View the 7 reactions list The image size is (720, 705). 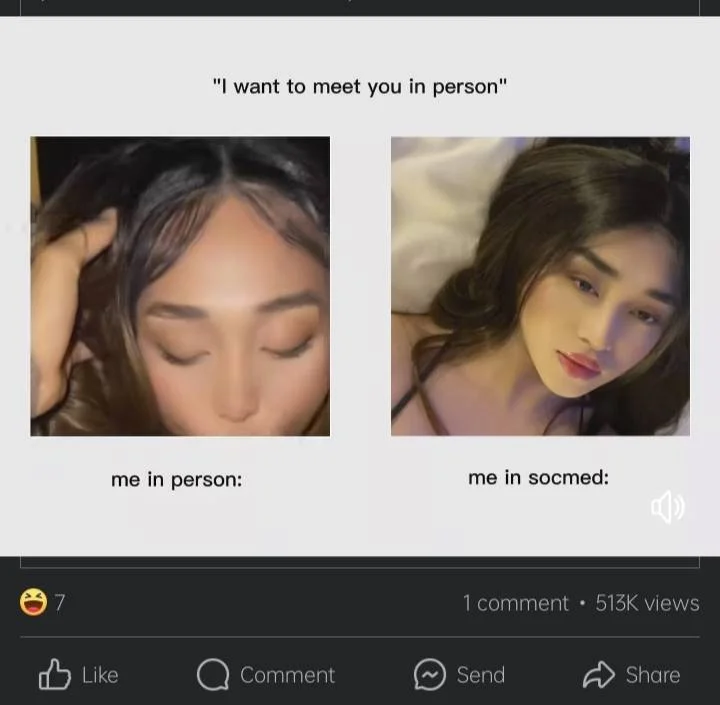[x=43, y=602]
